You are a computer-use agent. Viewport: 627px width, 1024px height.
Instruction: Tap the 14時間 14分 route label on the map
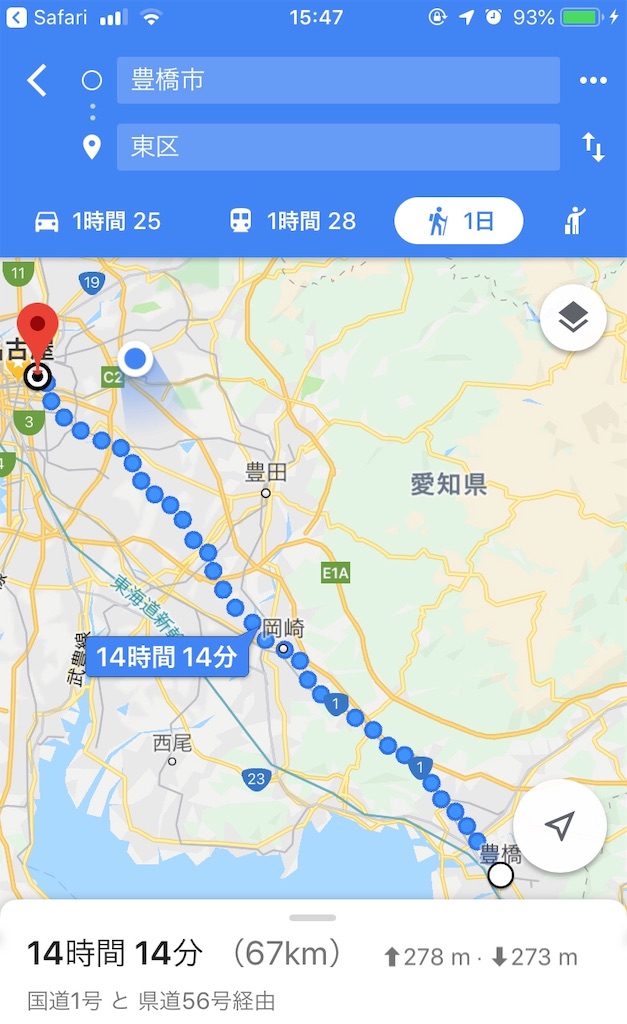click(167, 658)
